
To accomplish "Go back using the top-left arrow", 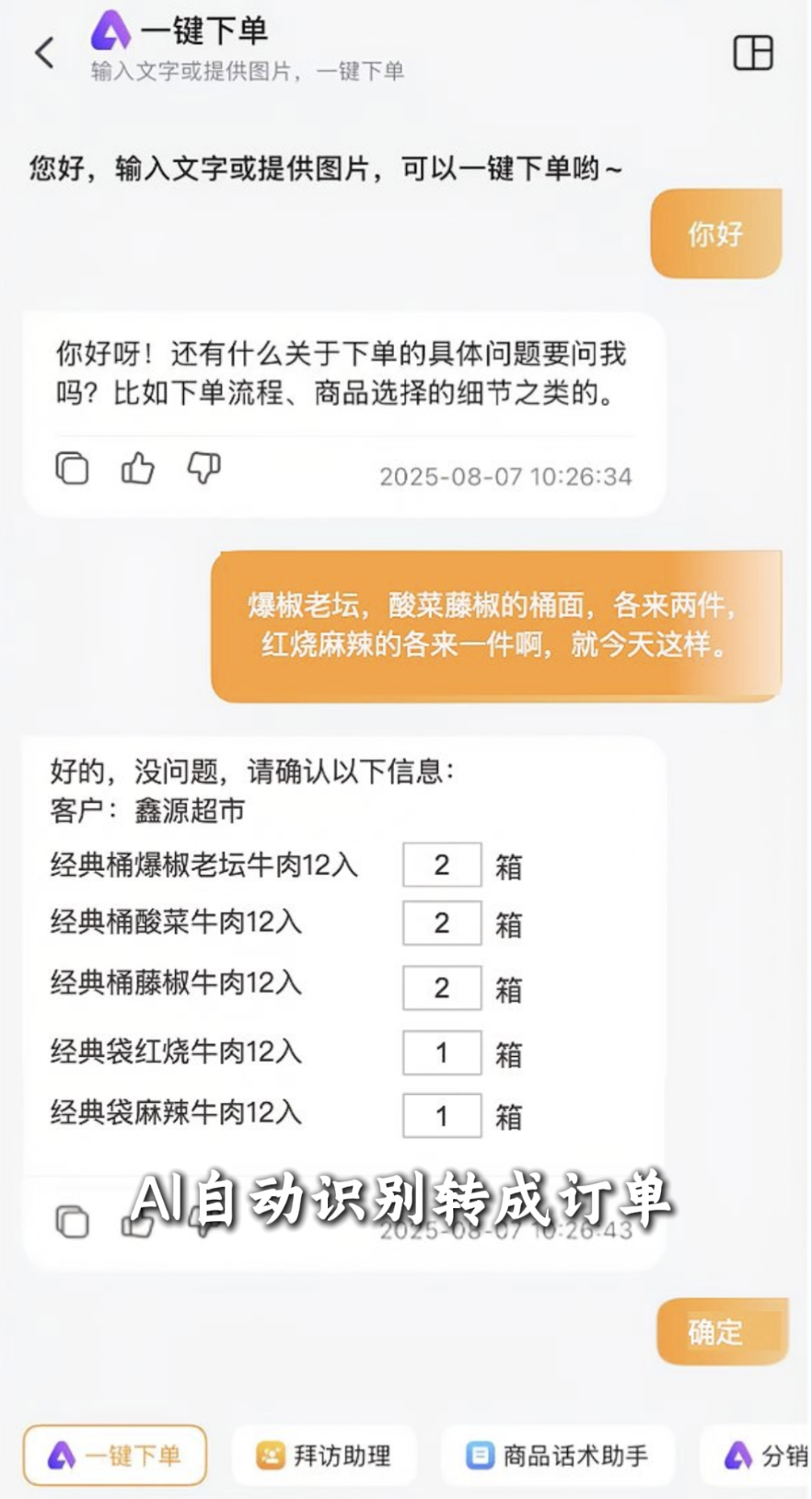I will (44, 52).
